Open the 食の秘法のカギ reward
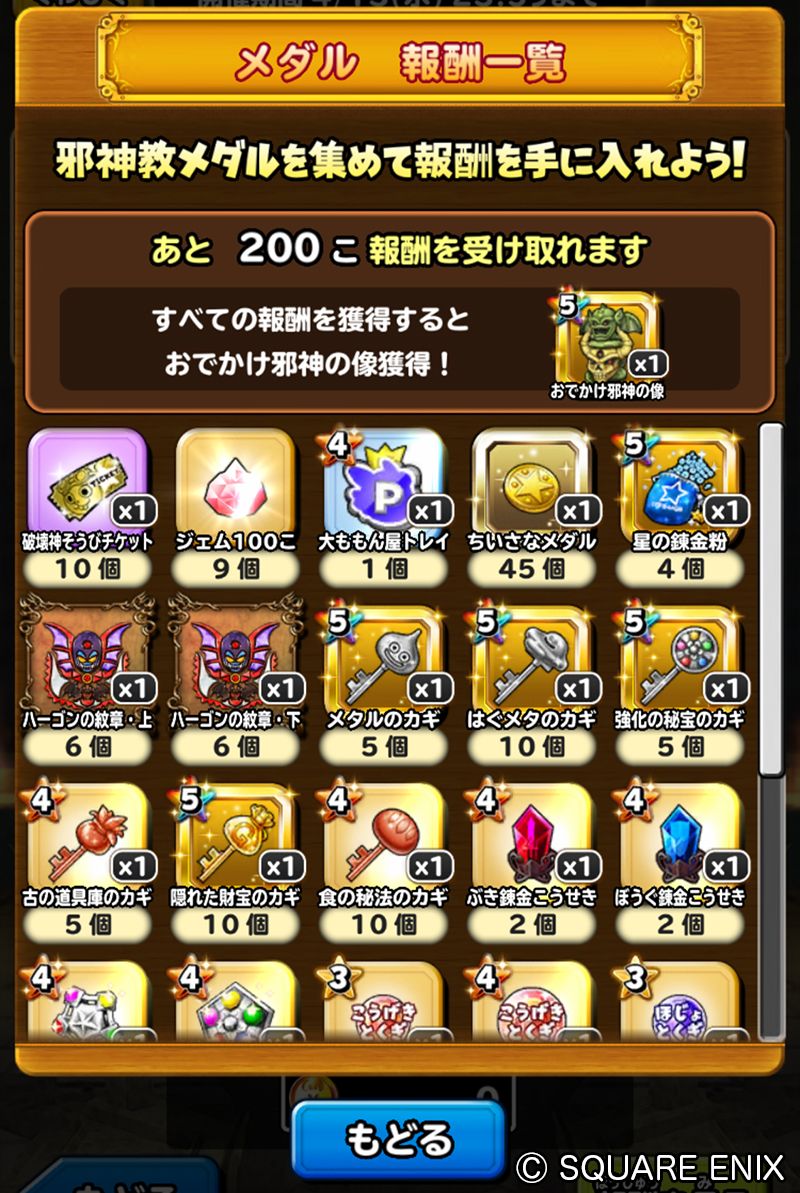 pos(385,835)
